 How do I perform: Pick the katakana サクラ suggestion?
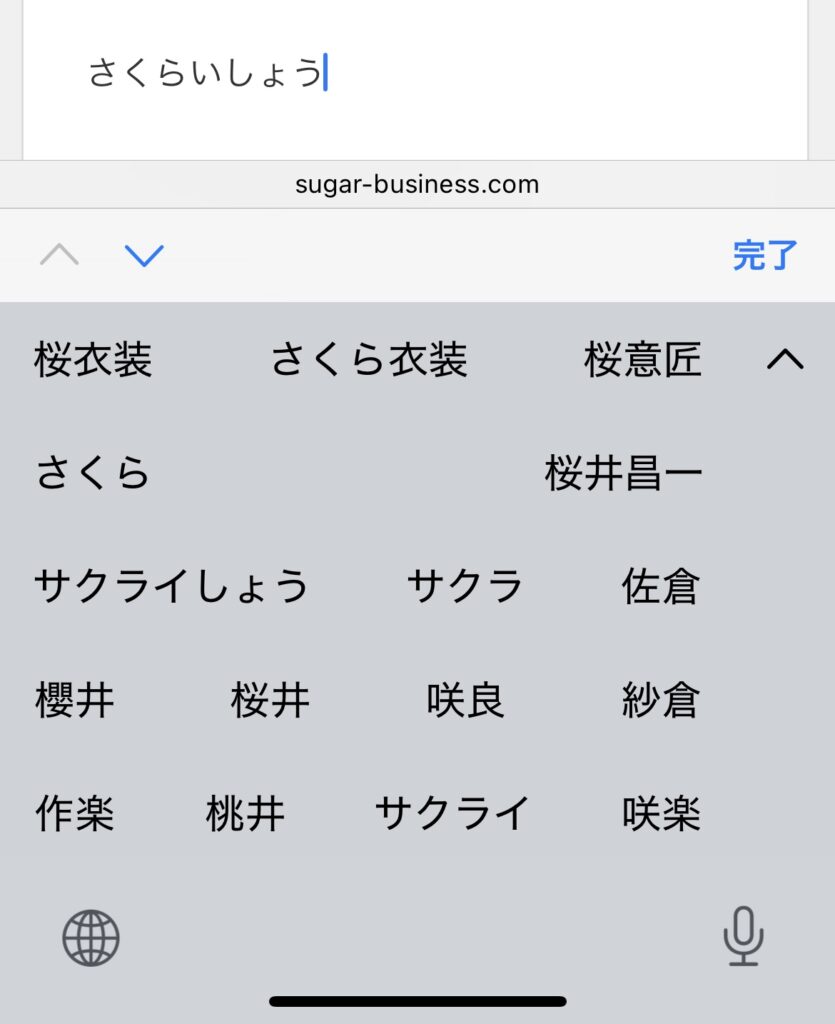[465, 586]
